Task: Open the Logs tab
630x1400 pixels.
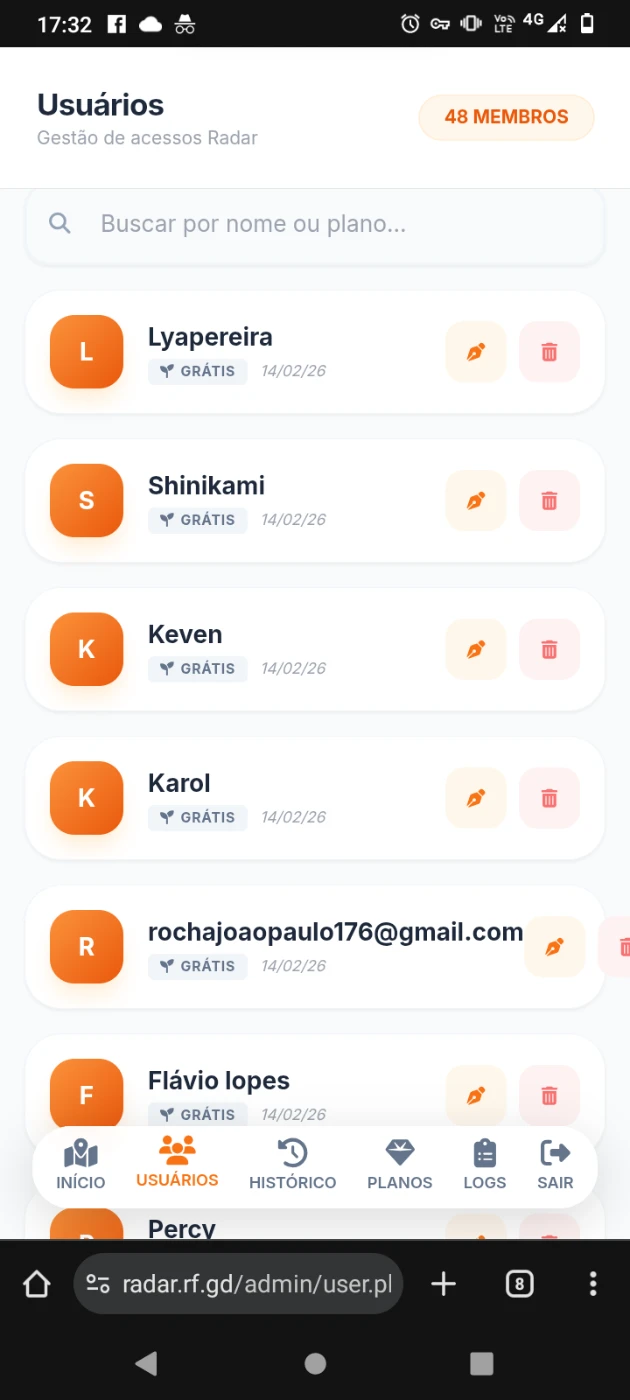Action: pyautogui.click(x=485, y=1166)
